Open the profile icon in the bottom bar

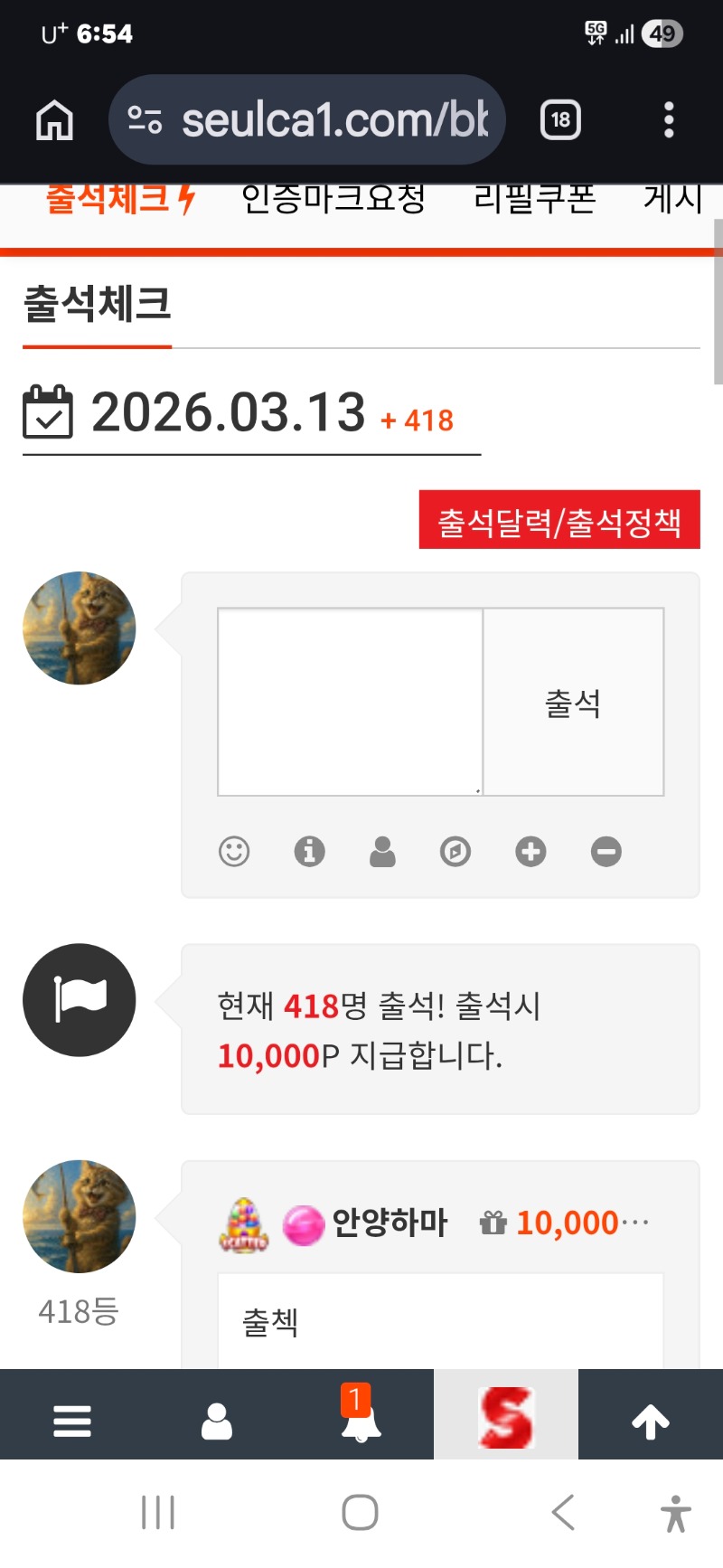[x=217, y=1421]
